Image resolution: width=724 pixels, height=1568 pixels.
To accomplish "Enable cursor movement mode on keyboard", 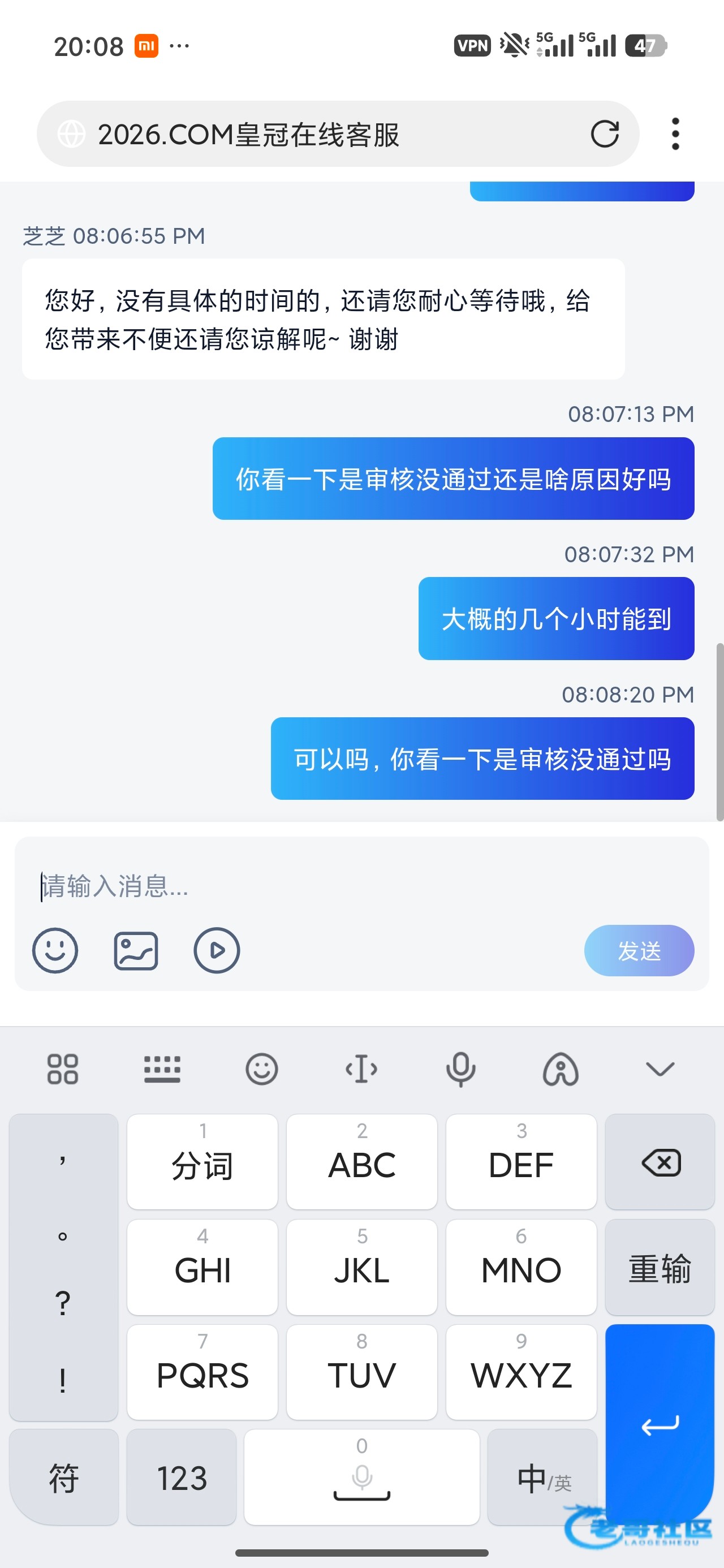I will [x=361, y=1069].
